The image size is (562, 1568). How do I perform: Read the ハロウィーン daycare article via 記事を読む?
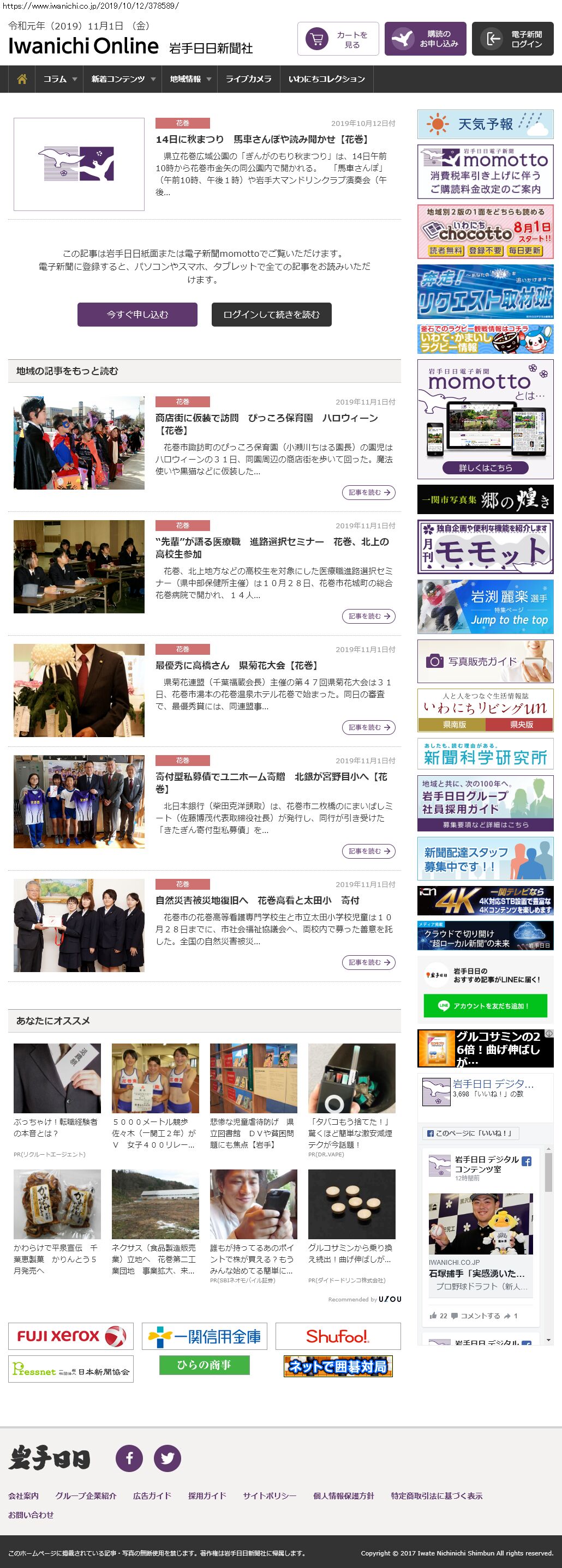368,492
